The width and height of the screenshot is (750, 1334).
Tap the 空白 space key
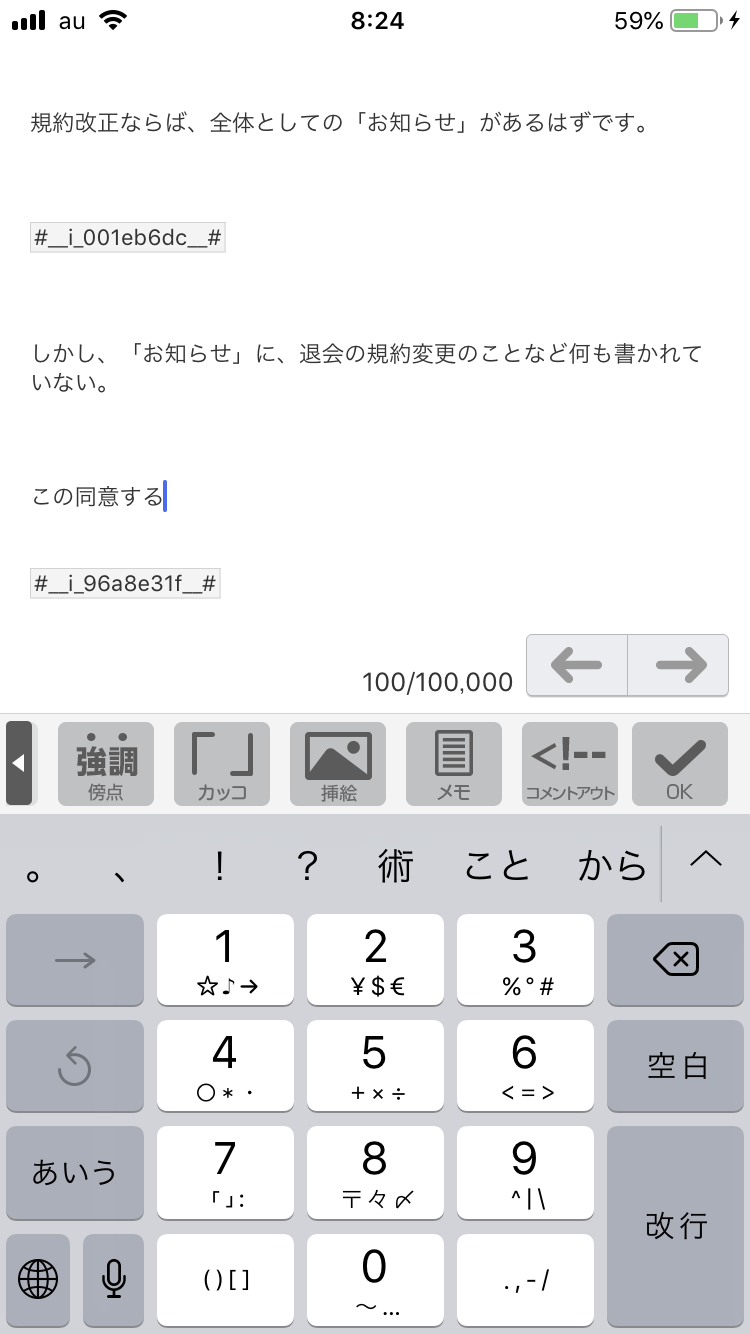[675, 1066]
